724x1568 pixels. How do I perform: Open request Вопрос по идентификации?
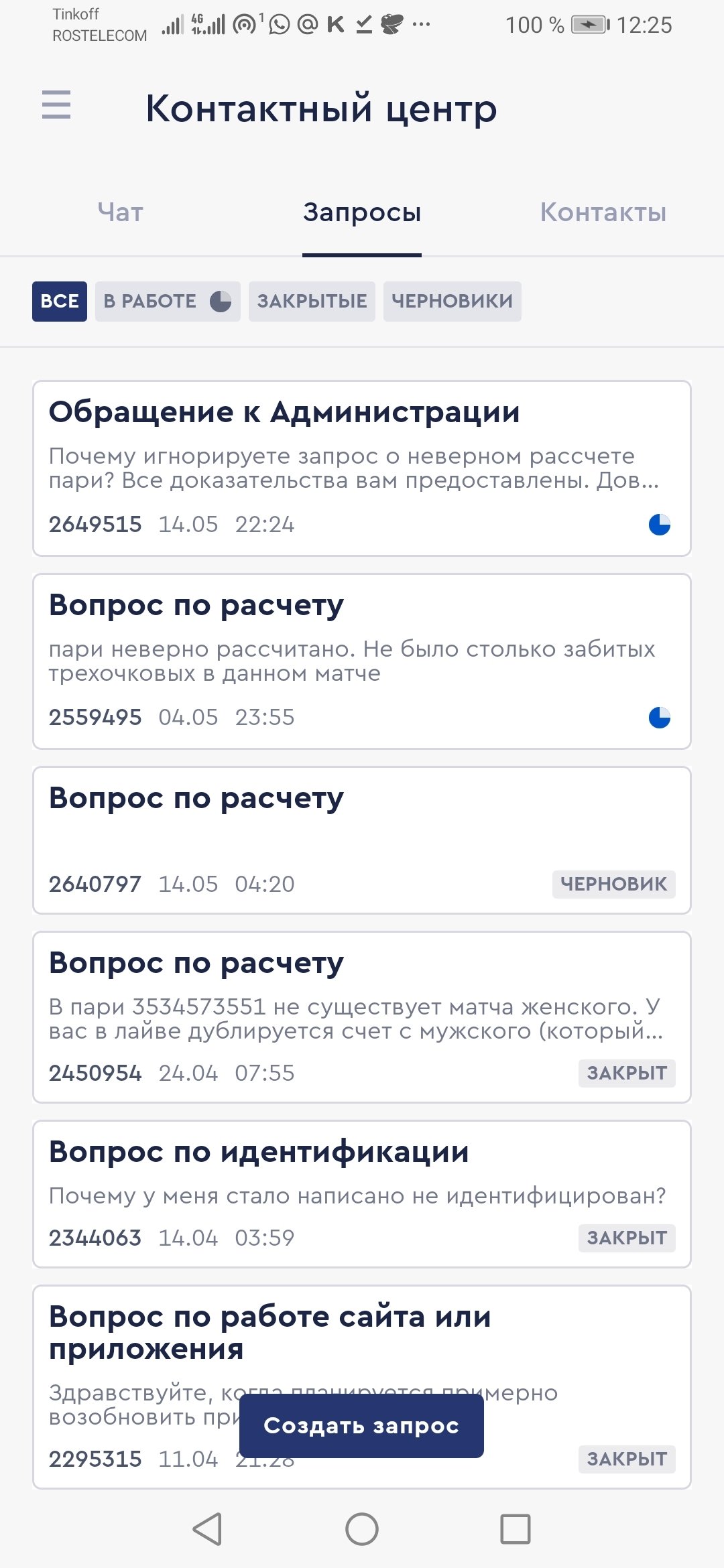pos(362,1193)
